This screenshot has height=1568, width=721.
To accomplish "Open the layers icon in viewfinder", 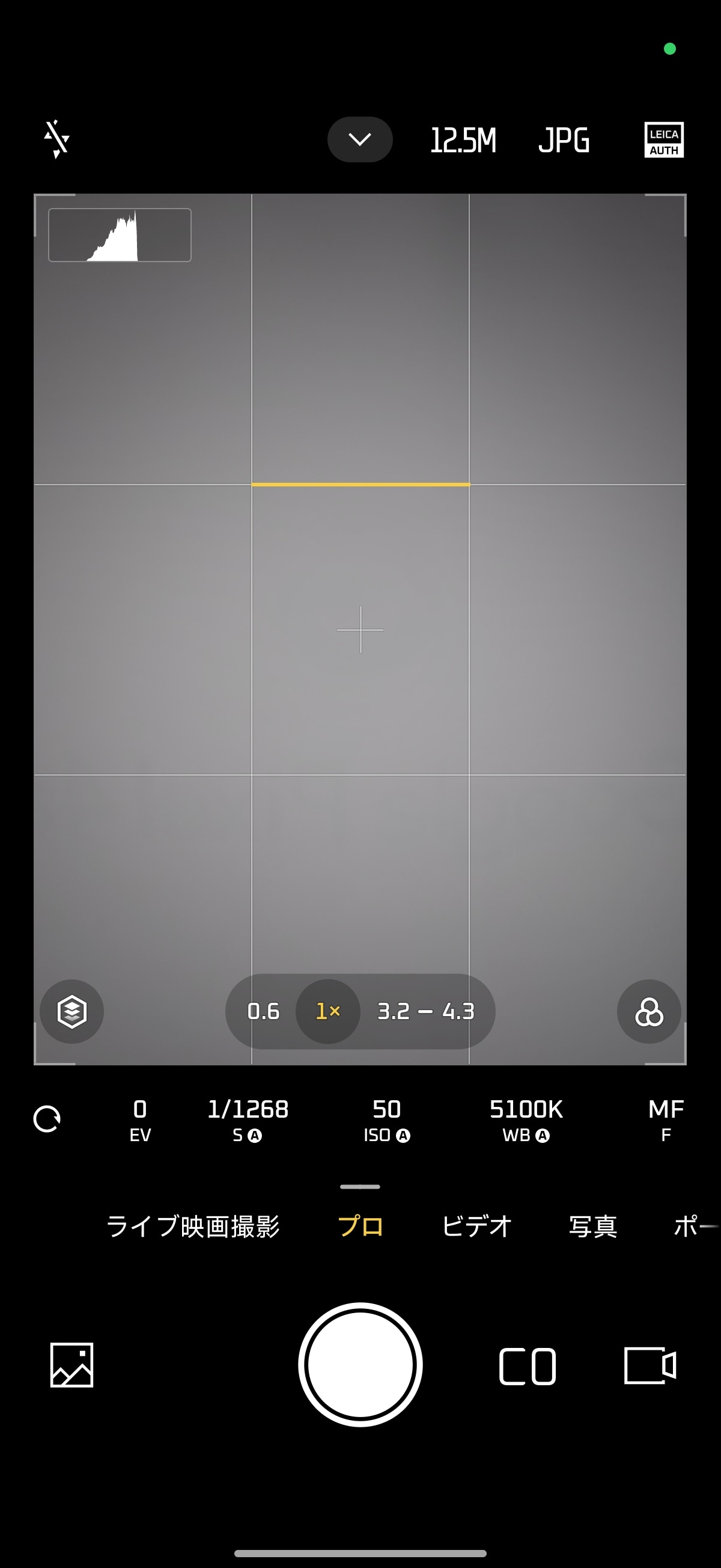I will click(x=71, y=1011).
